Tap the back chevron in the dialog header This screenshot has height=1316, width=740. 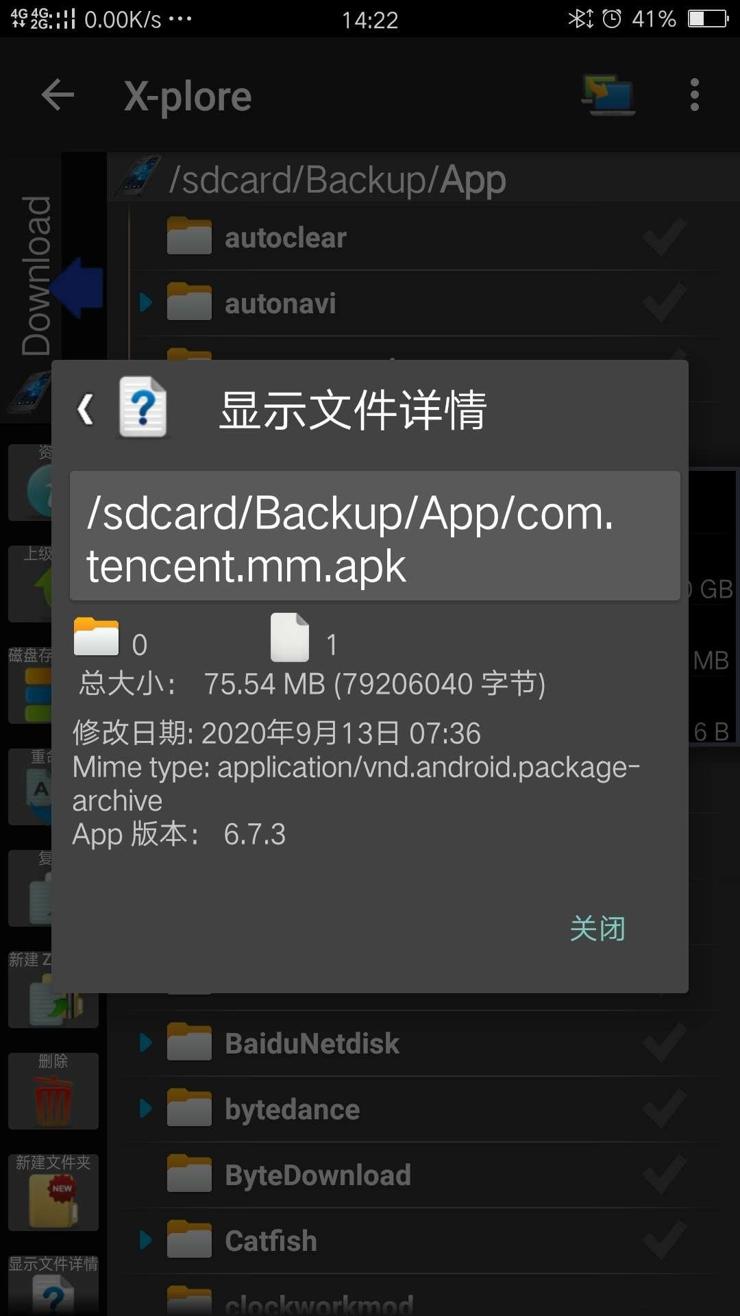(x=86, y=409)
